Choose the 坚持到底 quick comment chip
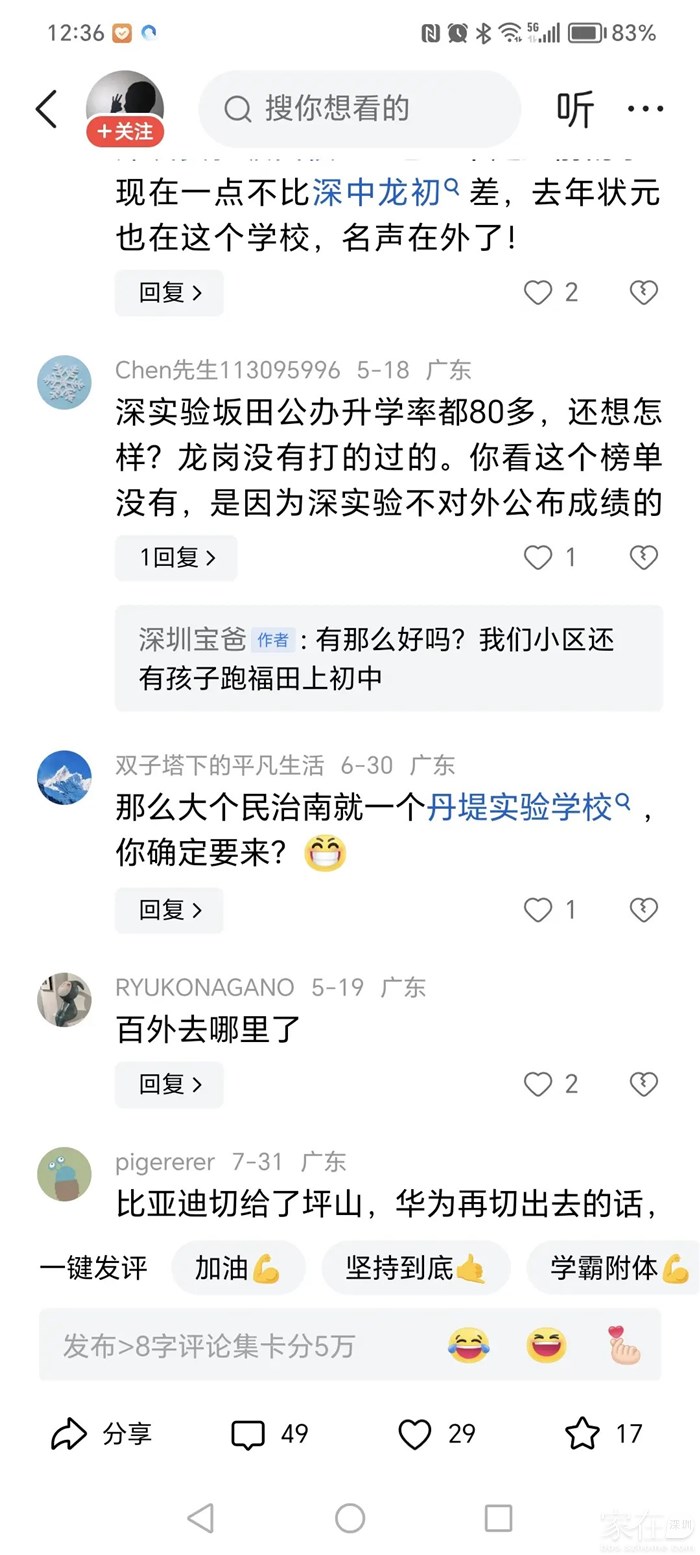 pyautogui.click(x=415, y=1268)
